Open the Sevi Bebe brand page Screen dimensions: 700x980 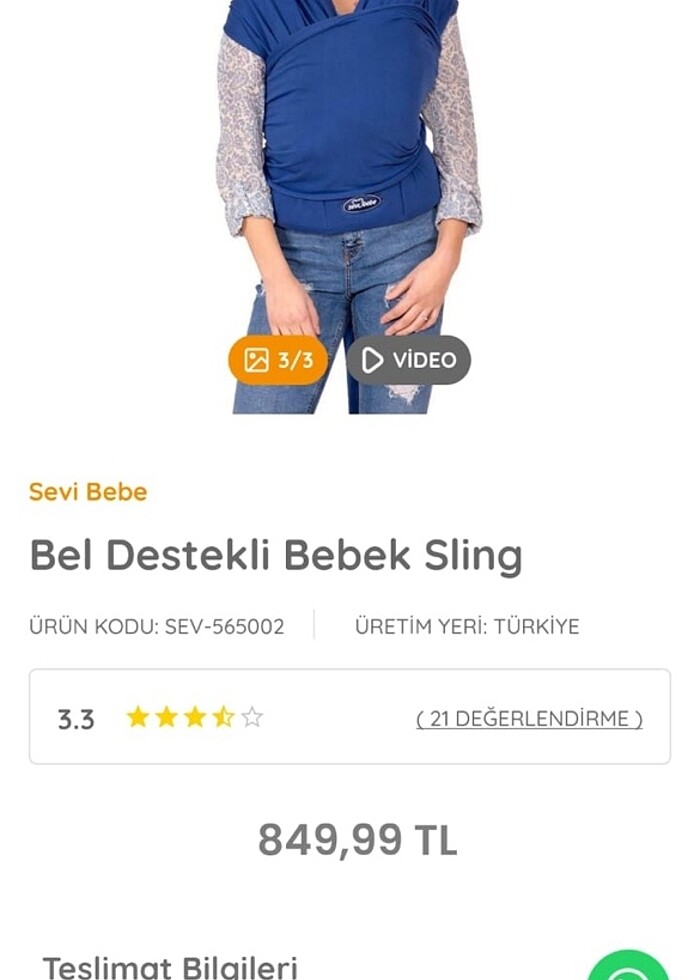coord(88,492)
